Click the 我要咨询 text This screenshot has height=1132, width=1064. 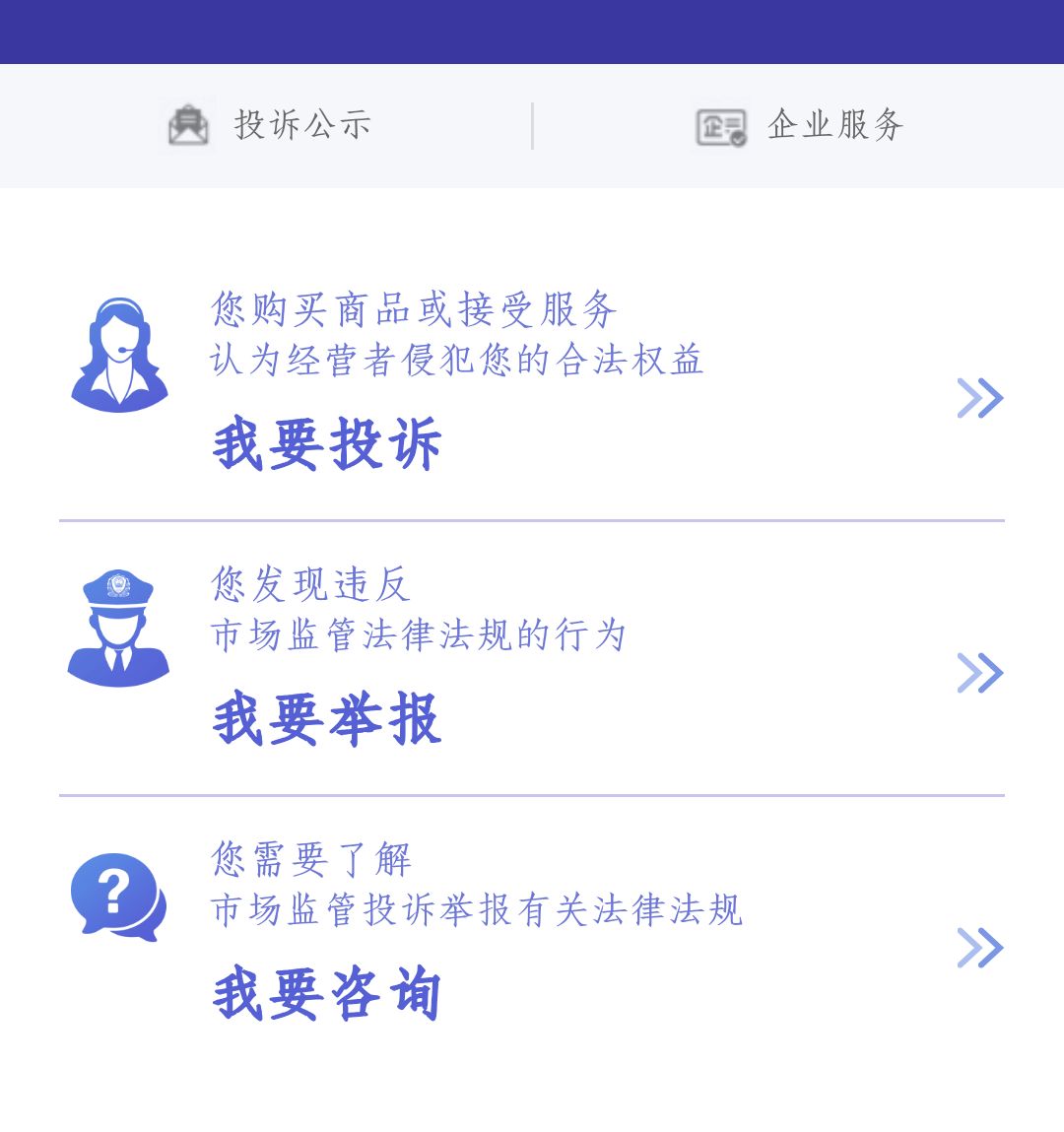click(328, 995)
